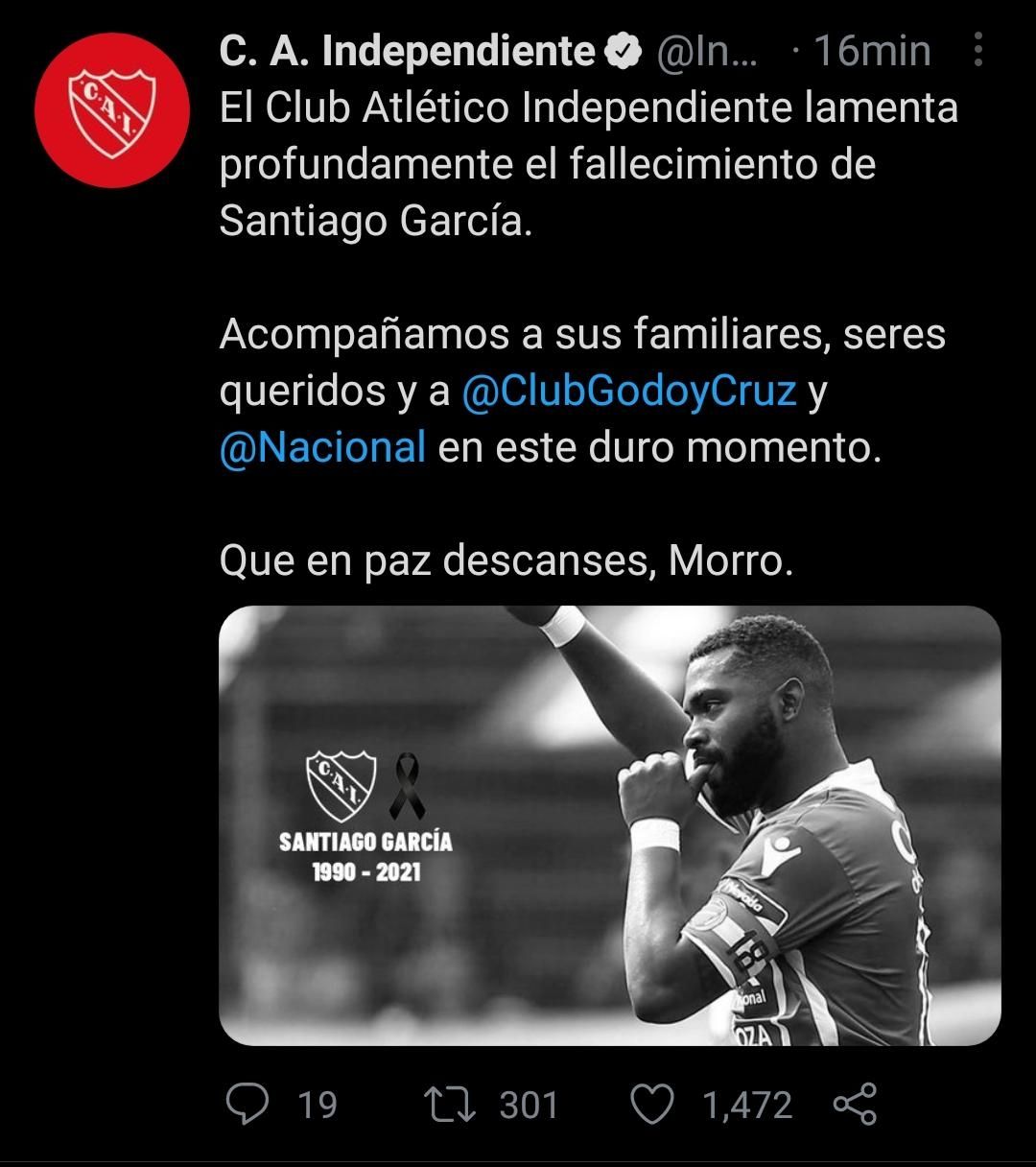
Task: Reply to this tweet
Action: pos(248,1105)
